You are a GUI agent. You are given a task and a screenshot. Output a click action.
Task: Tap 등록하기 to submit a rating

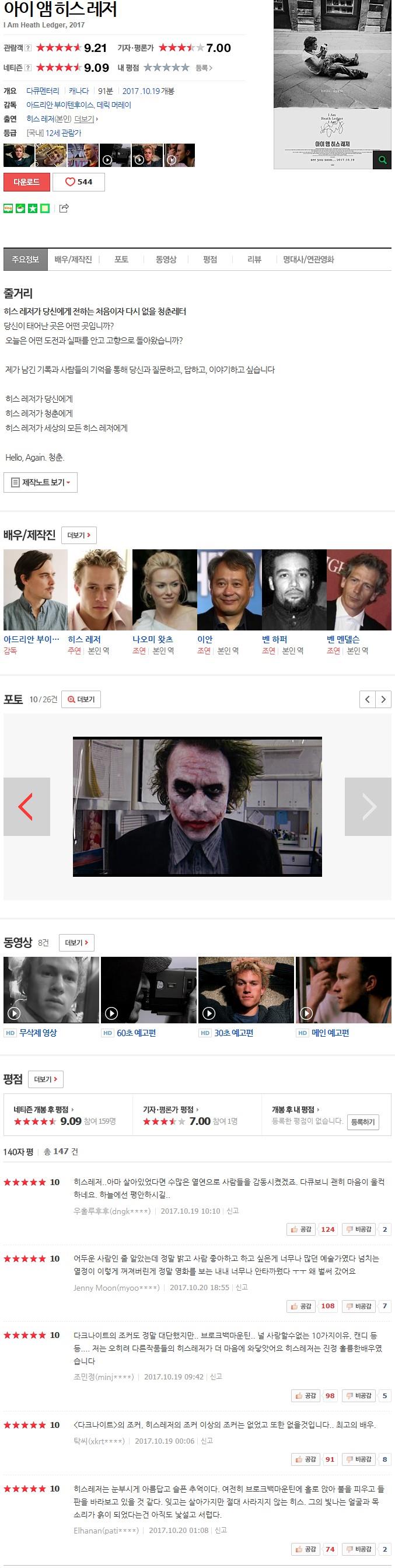pos(363,1122)
